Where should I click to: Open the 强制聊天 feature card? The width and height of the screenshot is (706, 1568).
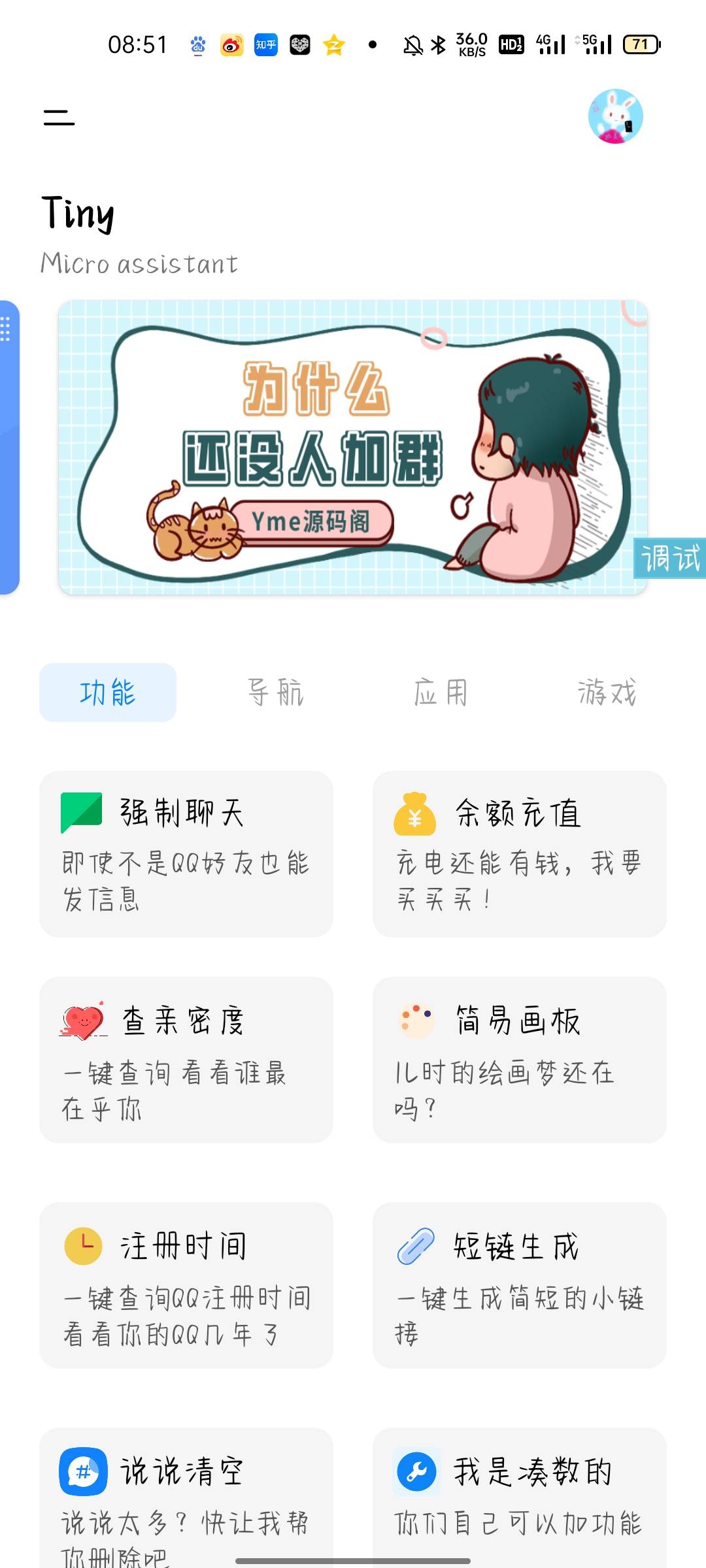pyautogui.click(x=186, y=853)
